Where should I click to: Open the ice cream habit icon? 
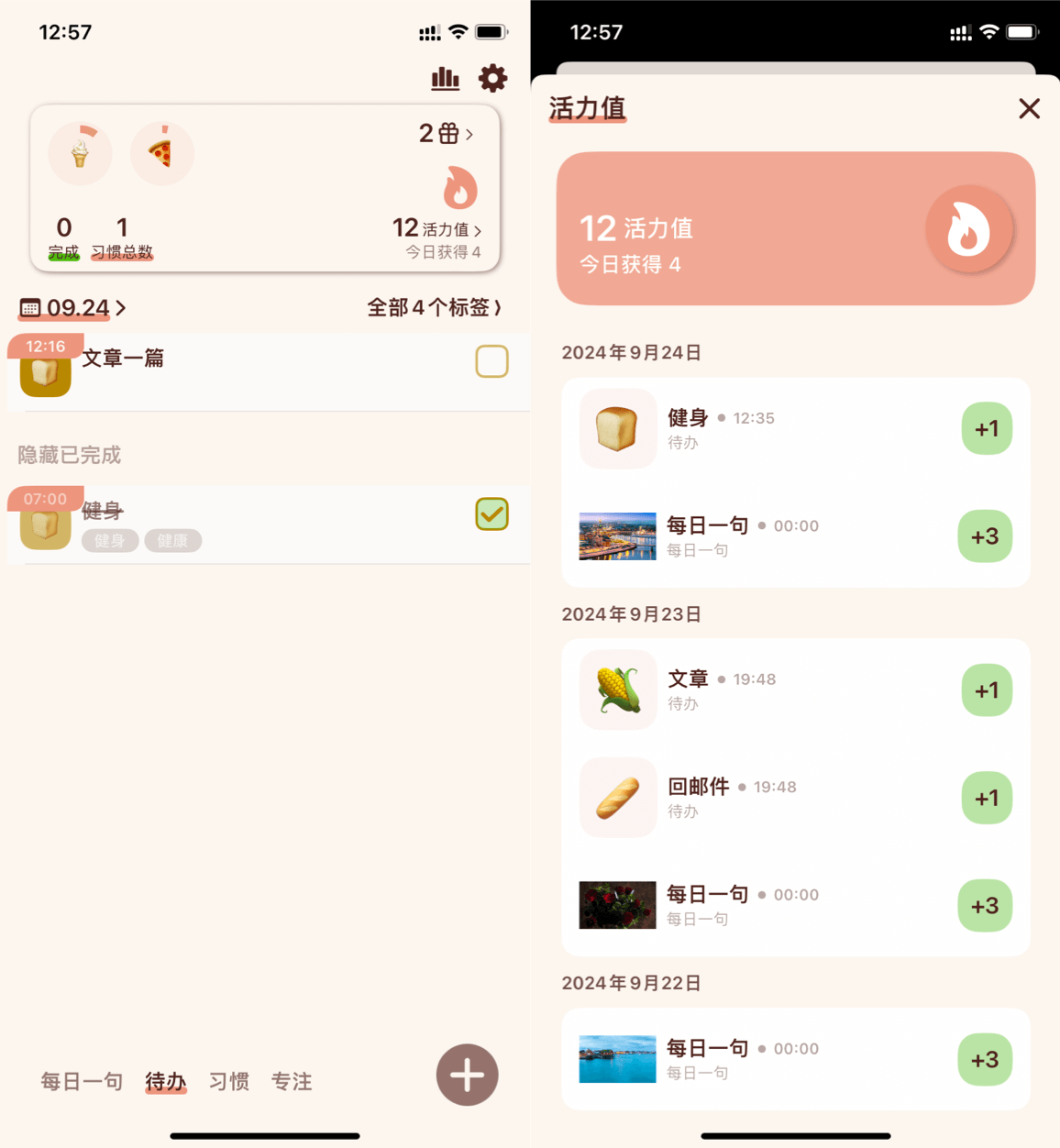[x=81, y=152]
